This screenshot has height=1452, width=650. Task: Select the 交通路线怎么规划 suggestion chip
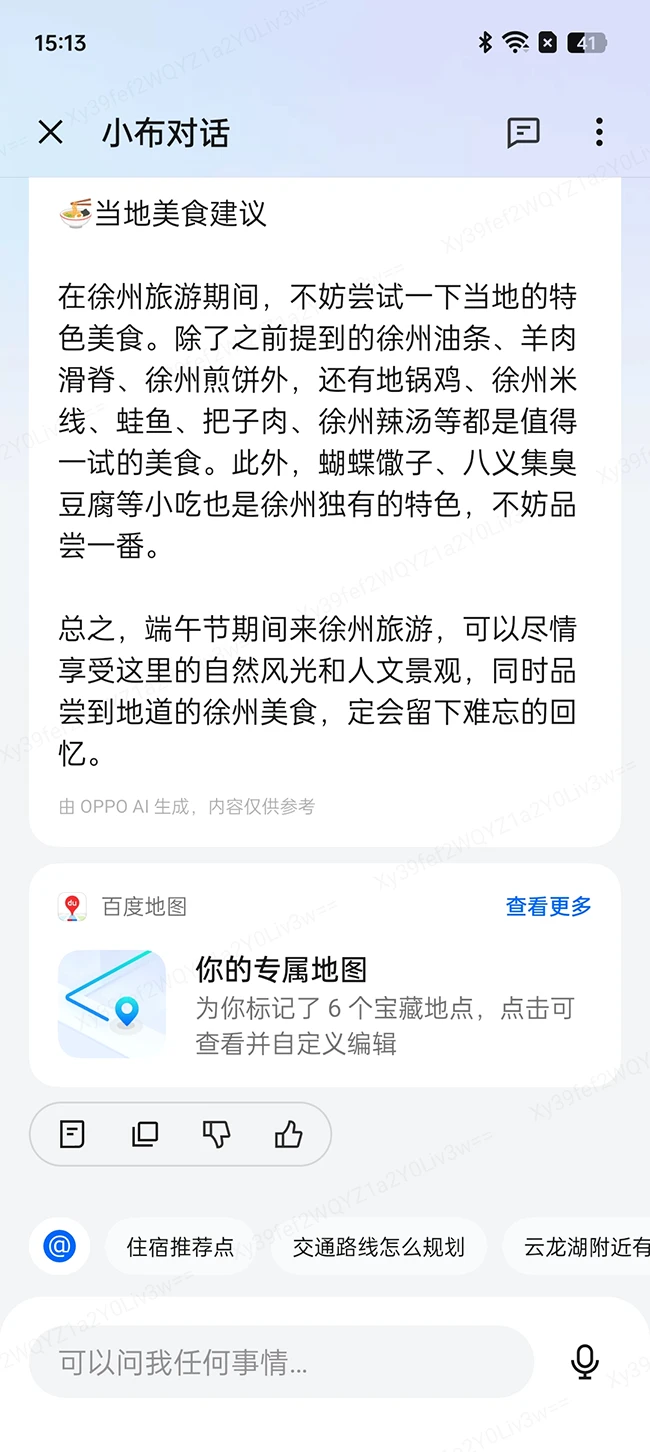[379, 1247]
